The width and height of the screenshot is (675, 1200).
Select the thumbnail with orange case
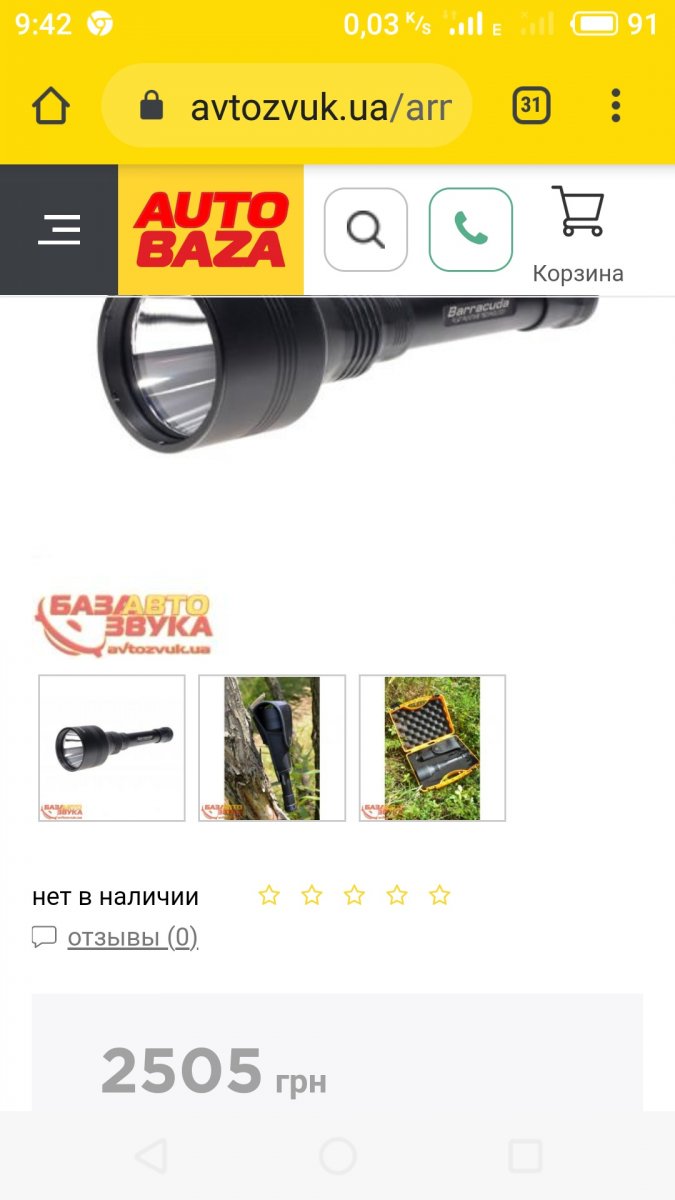tap(432, 748)
